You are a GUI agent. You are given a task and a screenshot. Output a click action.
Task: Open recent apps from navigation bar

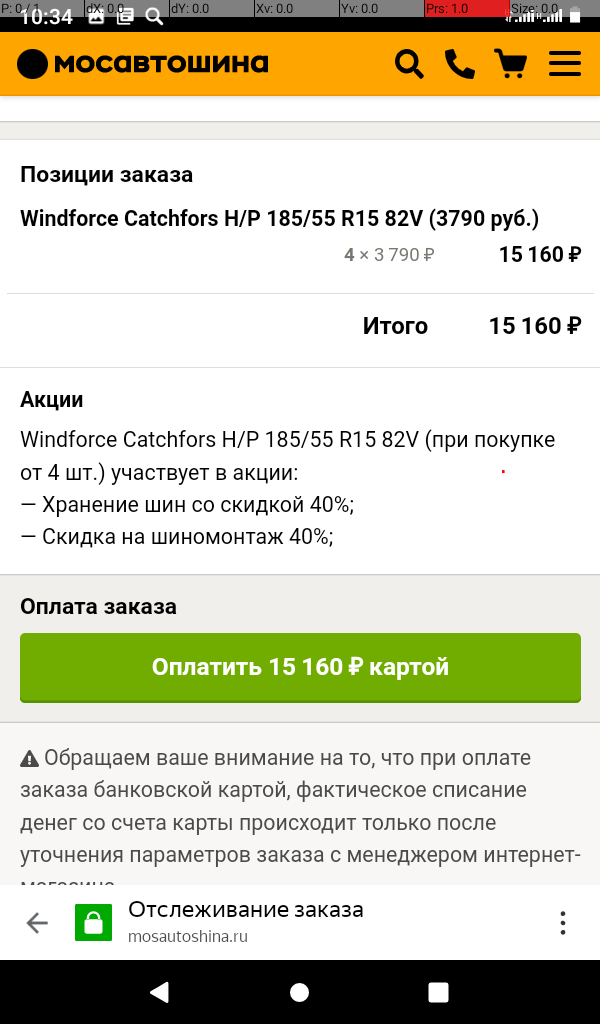(438, 993)
